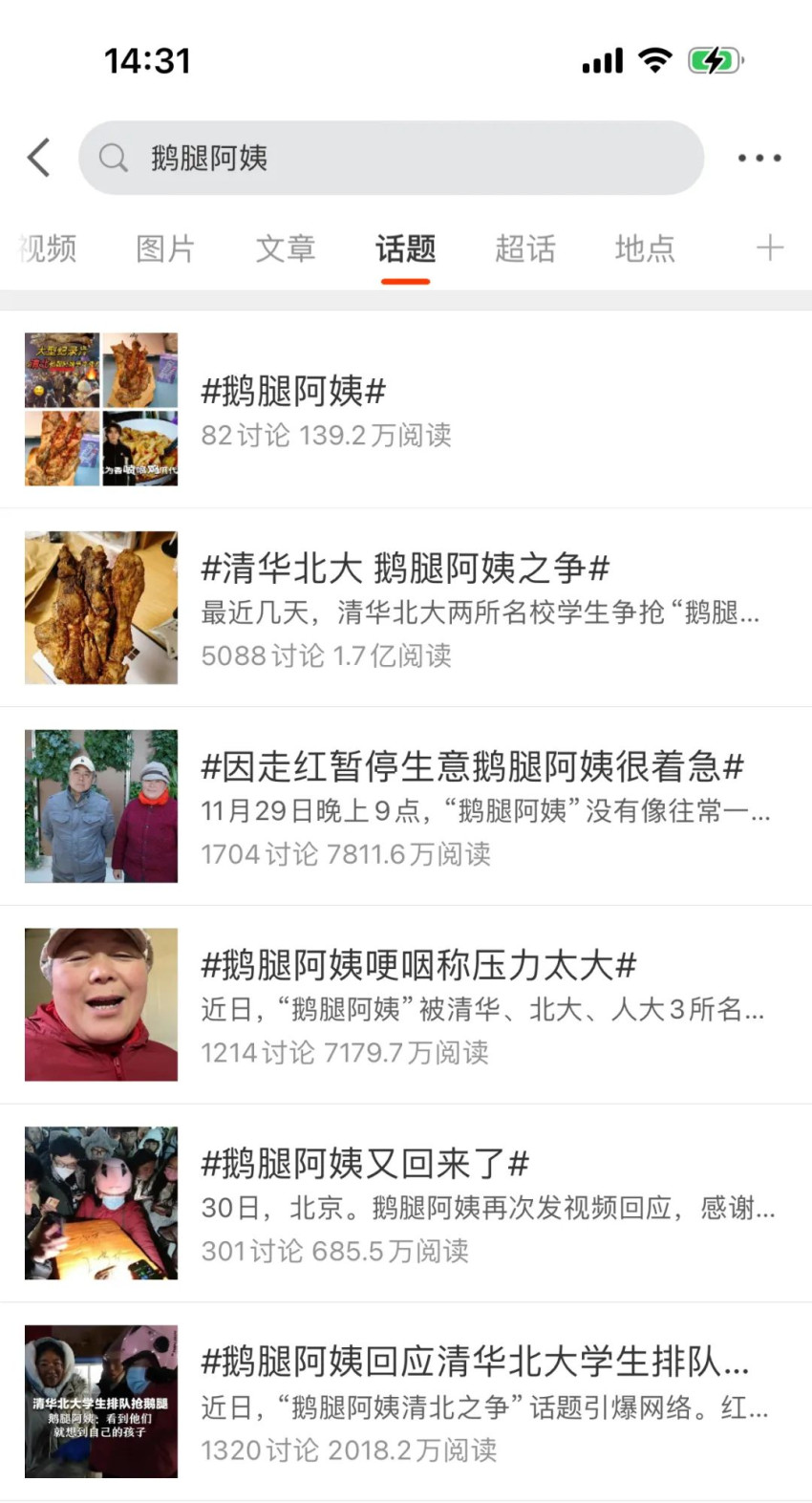The width and height of the screenshot is (812, 1503).
Task: Tap the plus icon to add more channels
Action: [x=770, y=247]
